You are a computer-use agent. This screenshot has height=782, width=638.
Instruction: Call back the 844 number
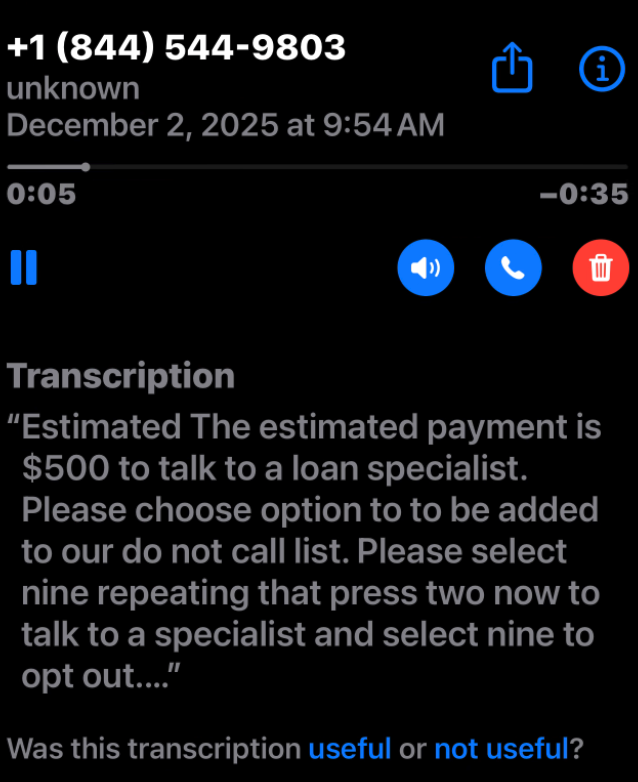pyautogui.click(x=513, y=268)
